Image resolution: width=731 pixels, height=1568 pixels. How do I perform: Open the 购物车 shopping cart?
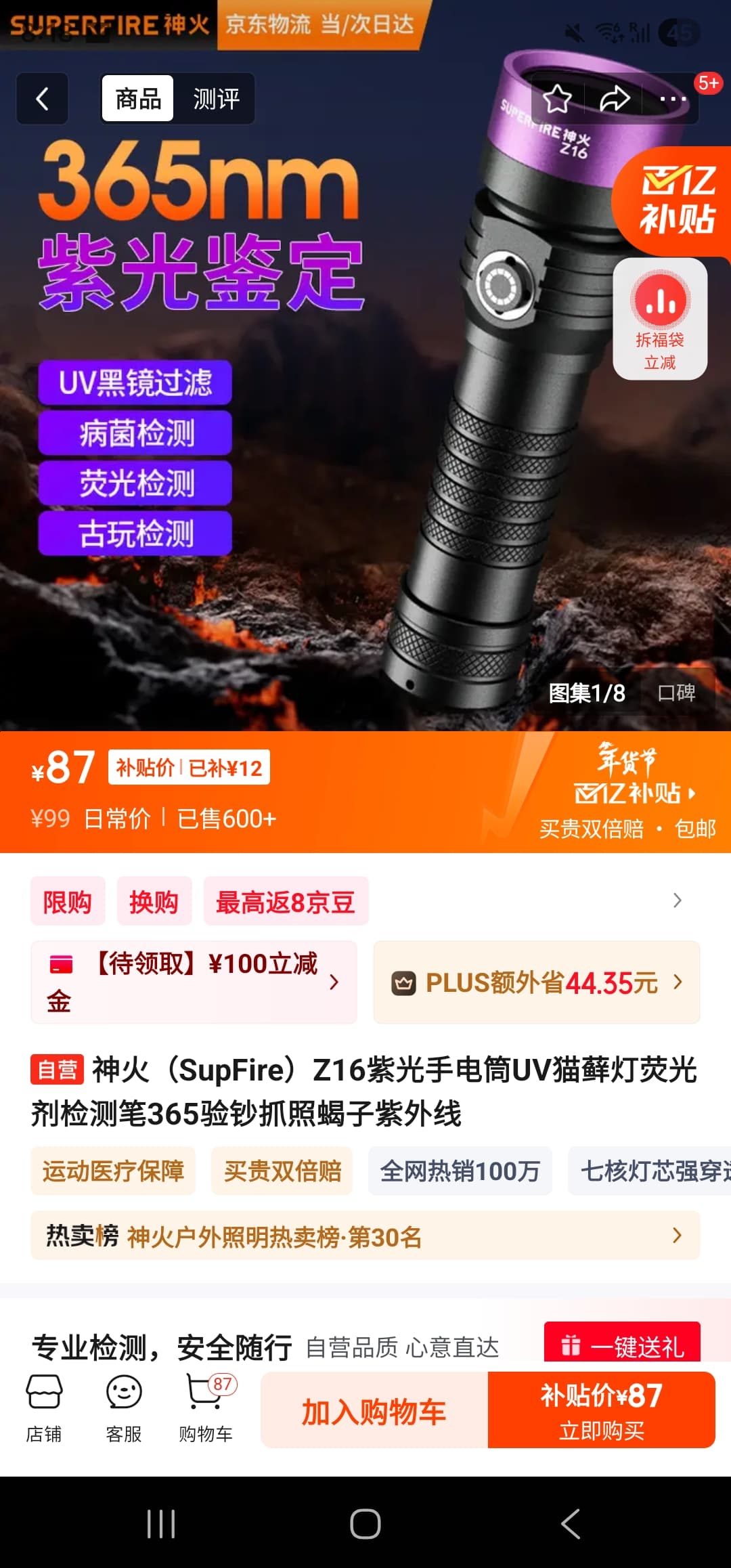(x=206, y=1408)
